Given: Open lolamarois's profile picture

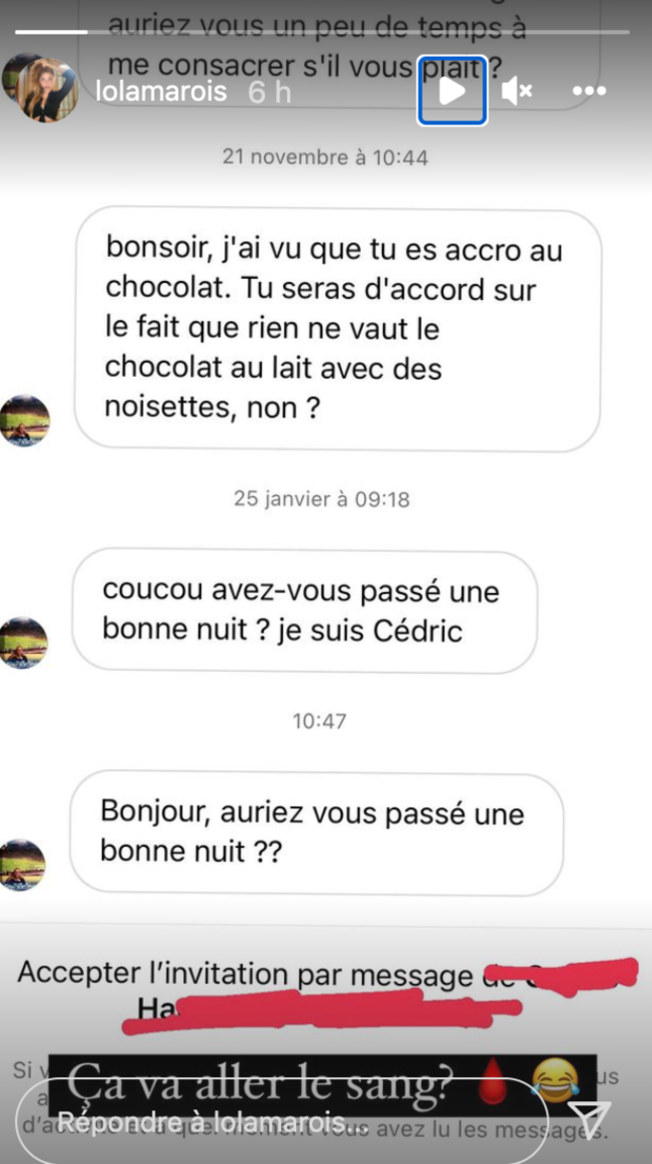Looking at the screenshot, I should (x=46, y=90).
